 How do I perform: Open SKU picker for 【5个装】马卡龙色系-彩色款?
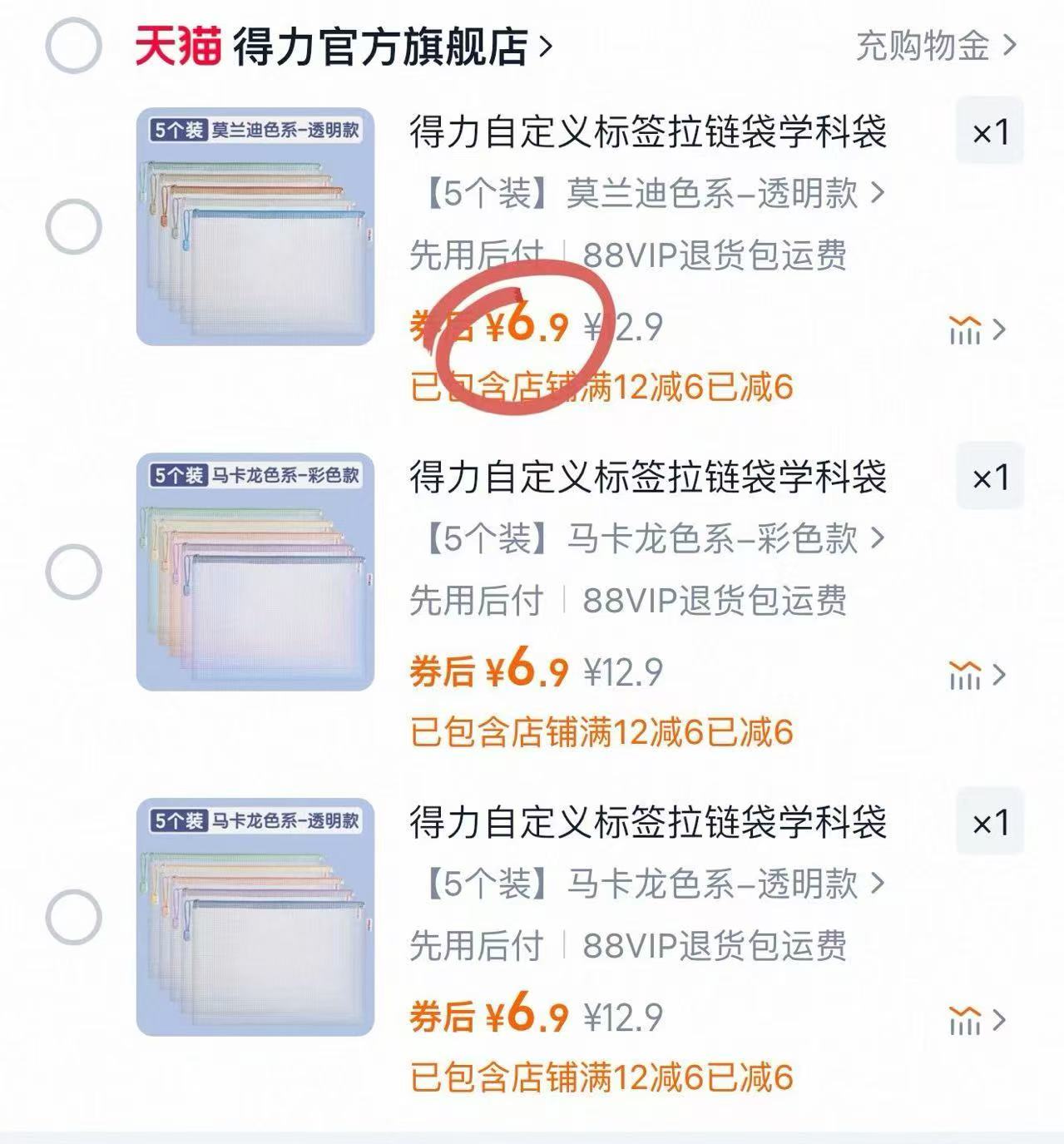pyautogui.click(x=645, y=541)
